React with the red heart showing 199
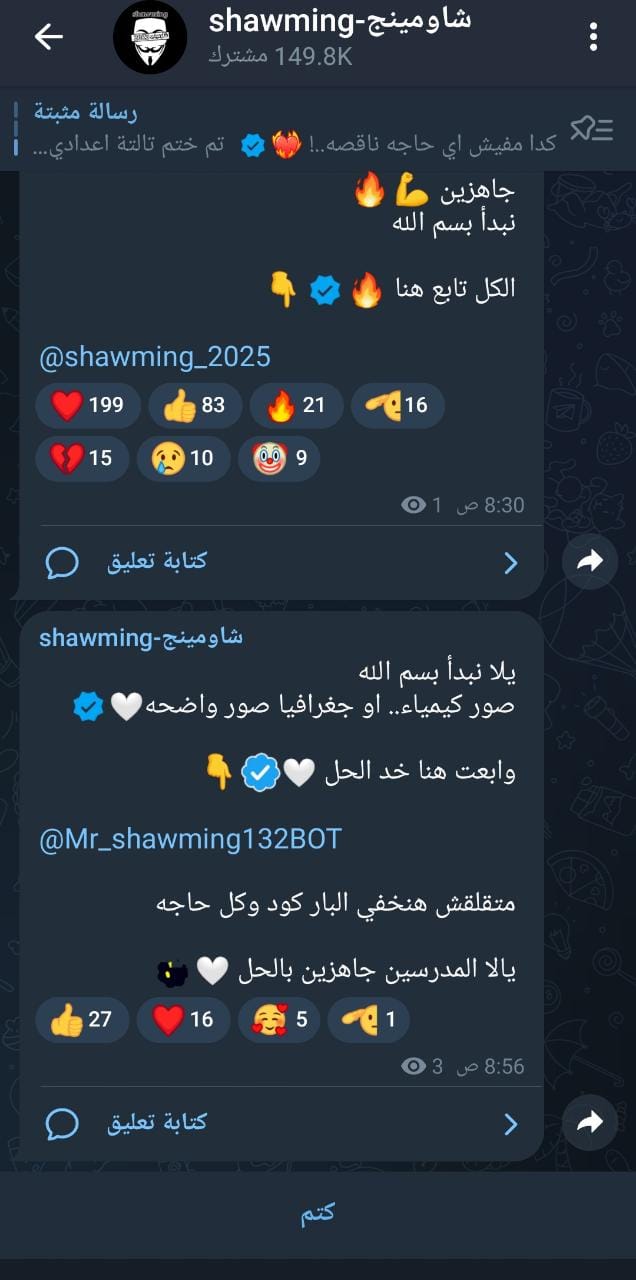The height and width of the screenshot is (1280, 636). [x=87, y=405]
